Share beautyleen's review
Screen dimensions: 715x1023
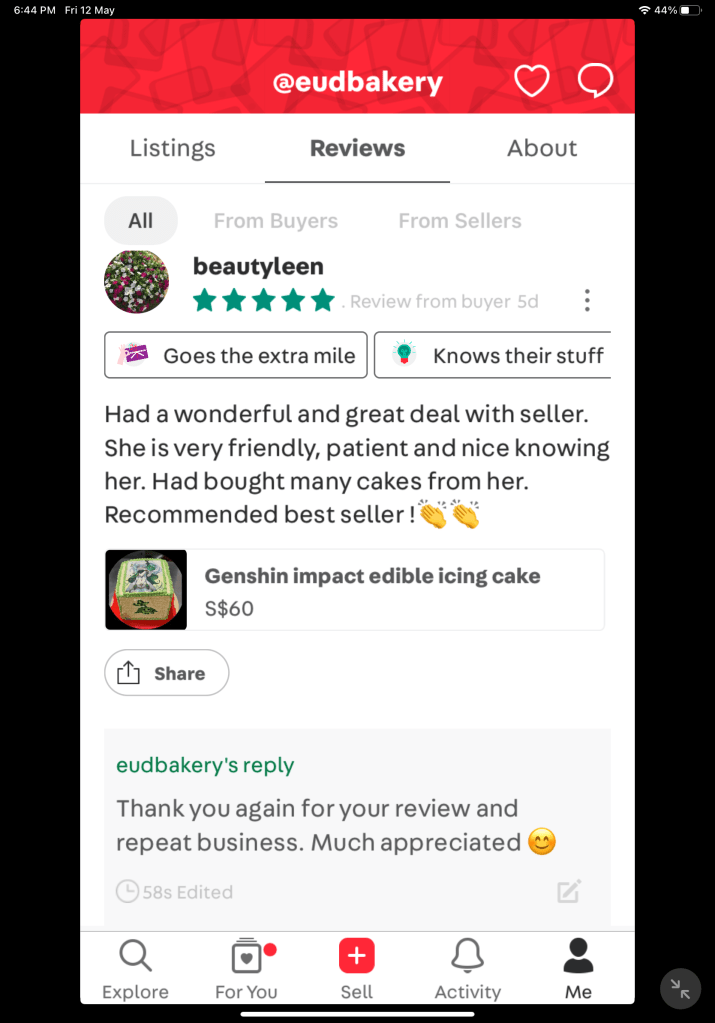point(166,673)
